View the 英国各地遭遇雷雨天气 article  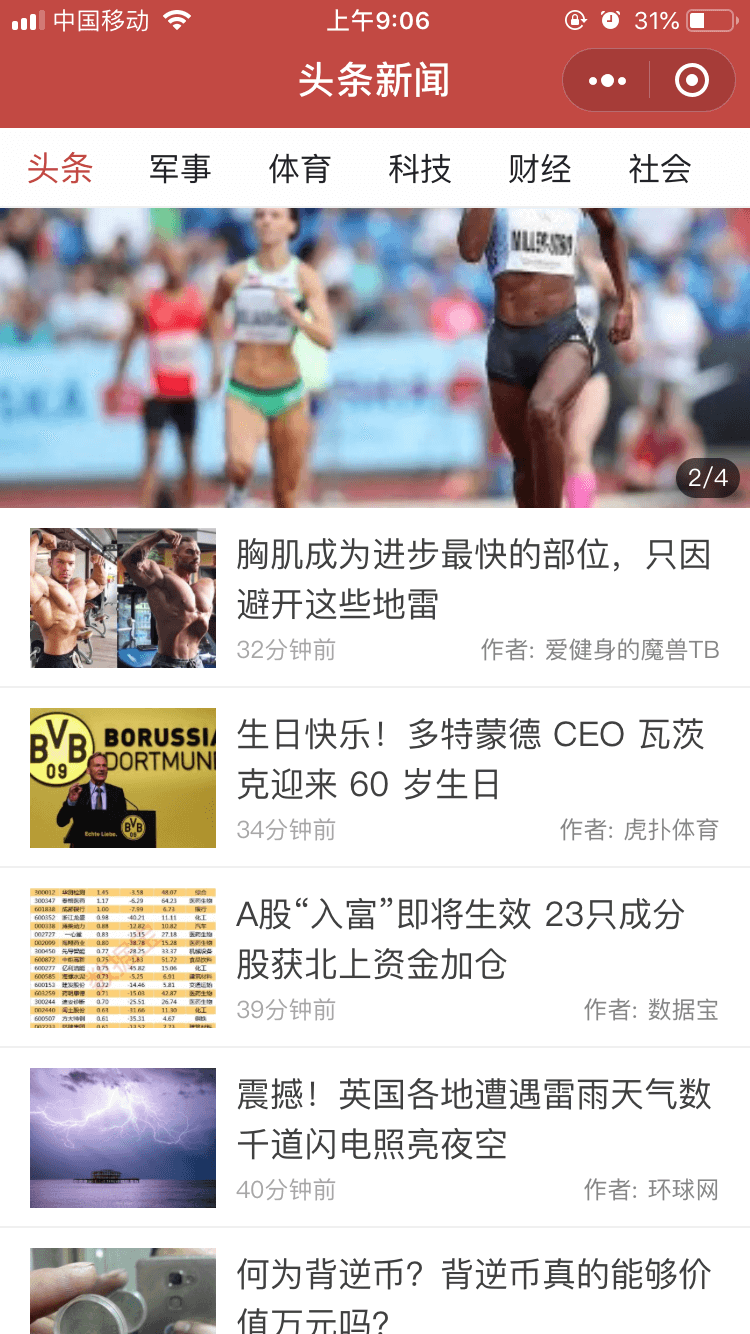(x=473, y=1120)
